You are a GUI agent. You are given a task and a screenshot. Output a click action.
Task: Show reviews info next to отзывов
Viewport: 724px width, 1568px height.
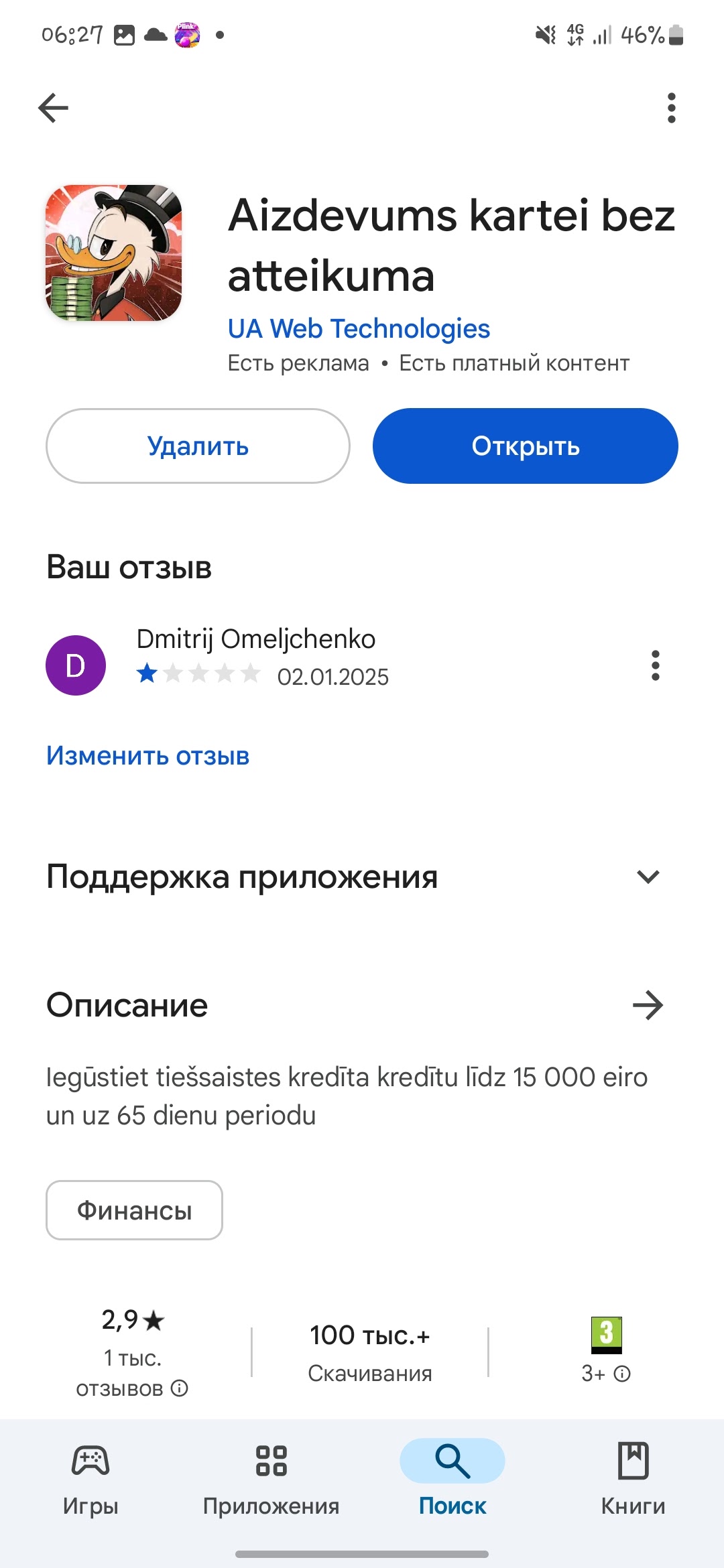click(179, 1388)
